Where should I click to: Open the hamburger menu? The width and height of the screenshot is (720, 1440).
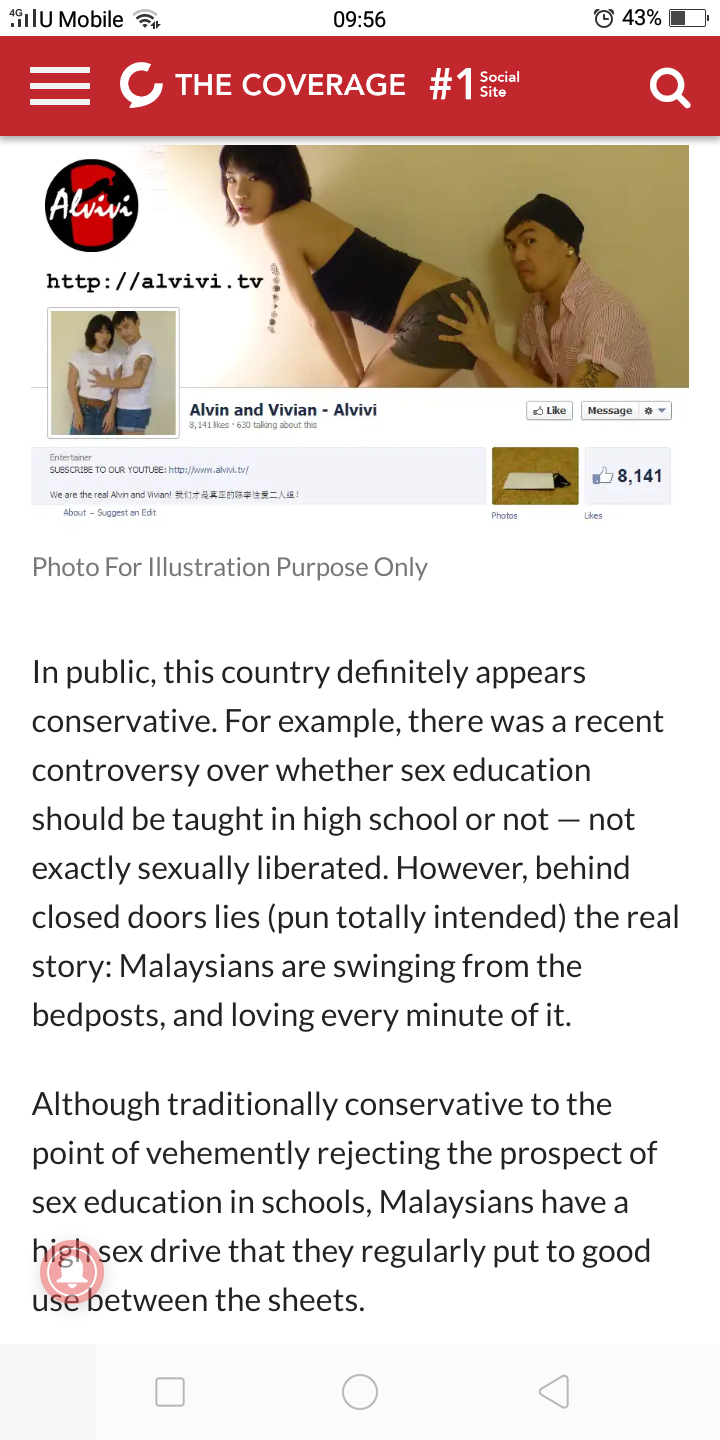[x=60, y=86]
